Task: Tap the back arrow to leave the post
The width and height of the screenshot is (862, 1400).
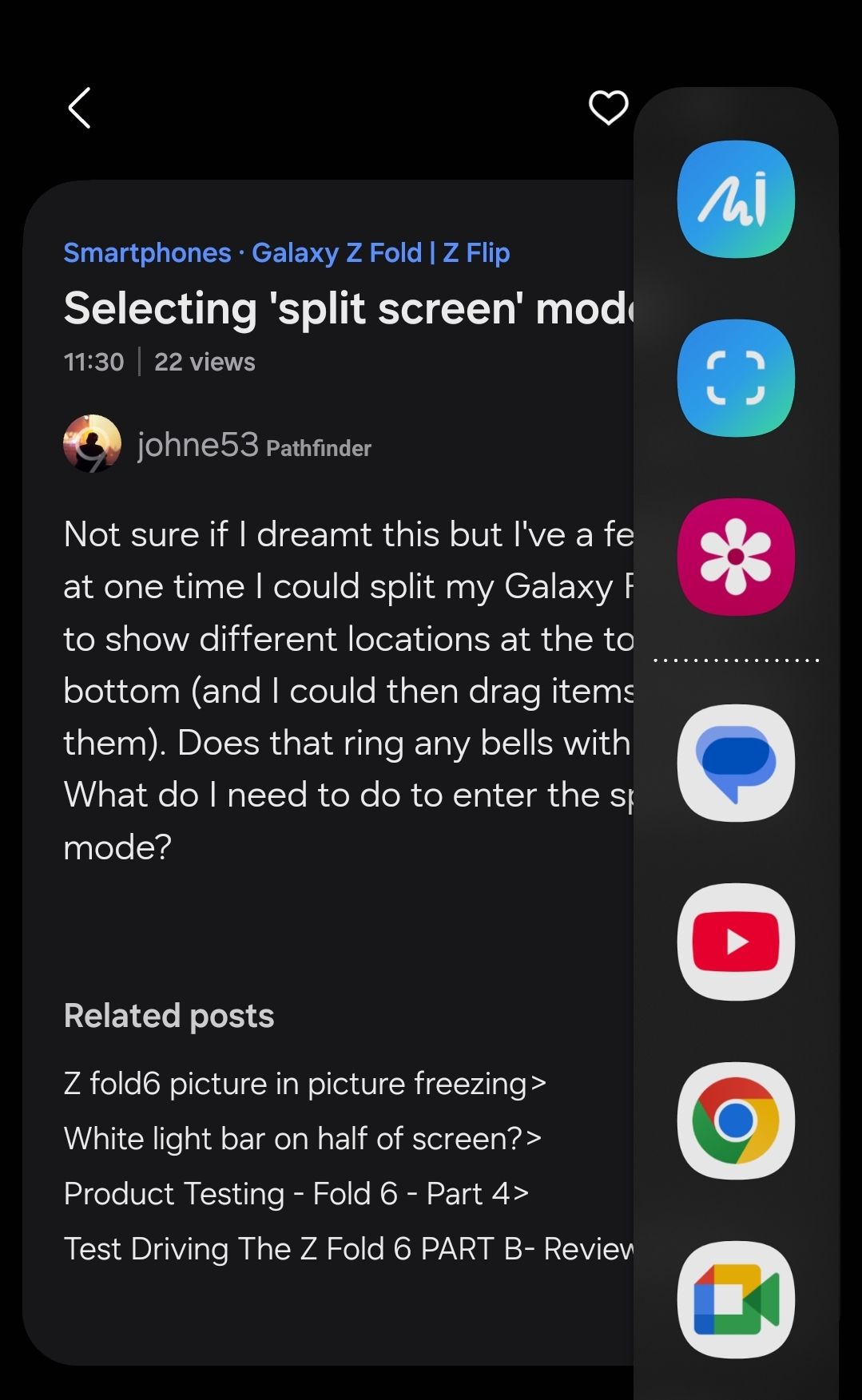Action: coord(79,109)
